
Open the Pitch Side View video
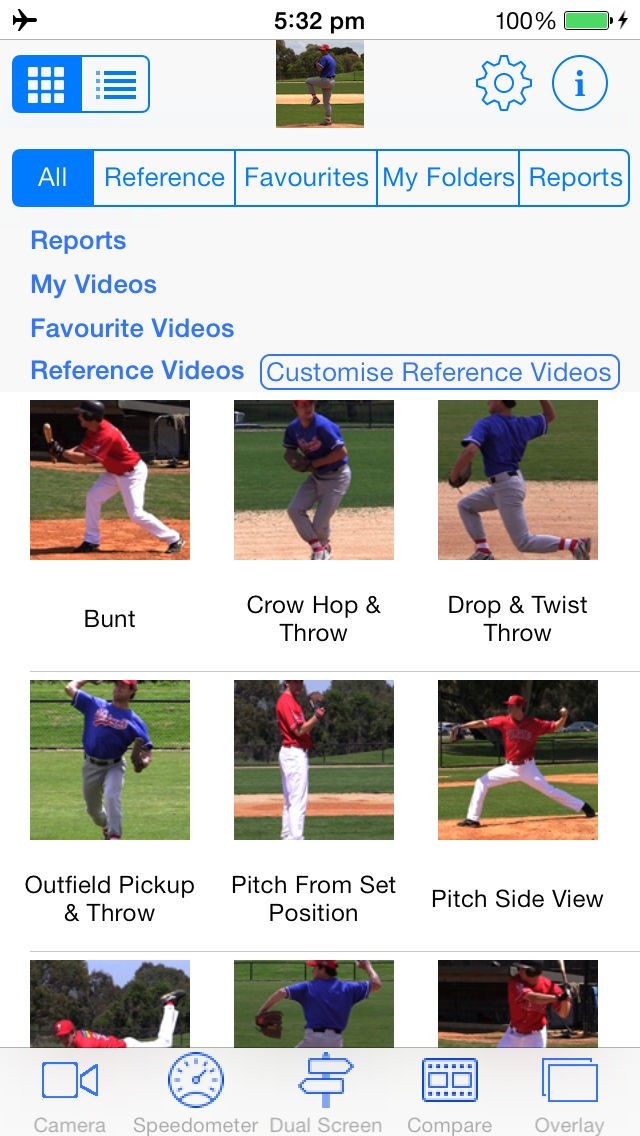click(518, 760)
